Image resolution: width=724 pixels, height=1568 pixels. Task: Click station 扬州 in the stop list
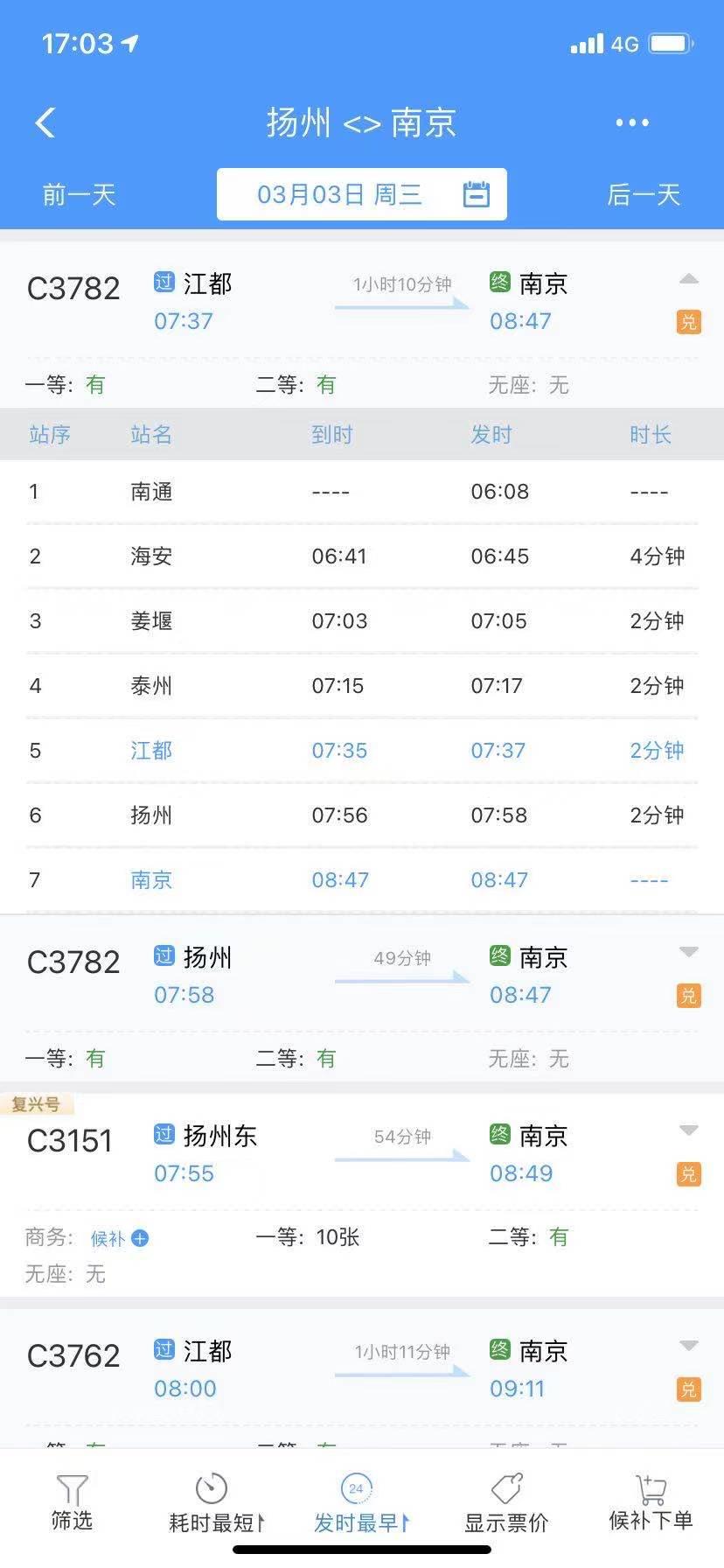[150, 815]
